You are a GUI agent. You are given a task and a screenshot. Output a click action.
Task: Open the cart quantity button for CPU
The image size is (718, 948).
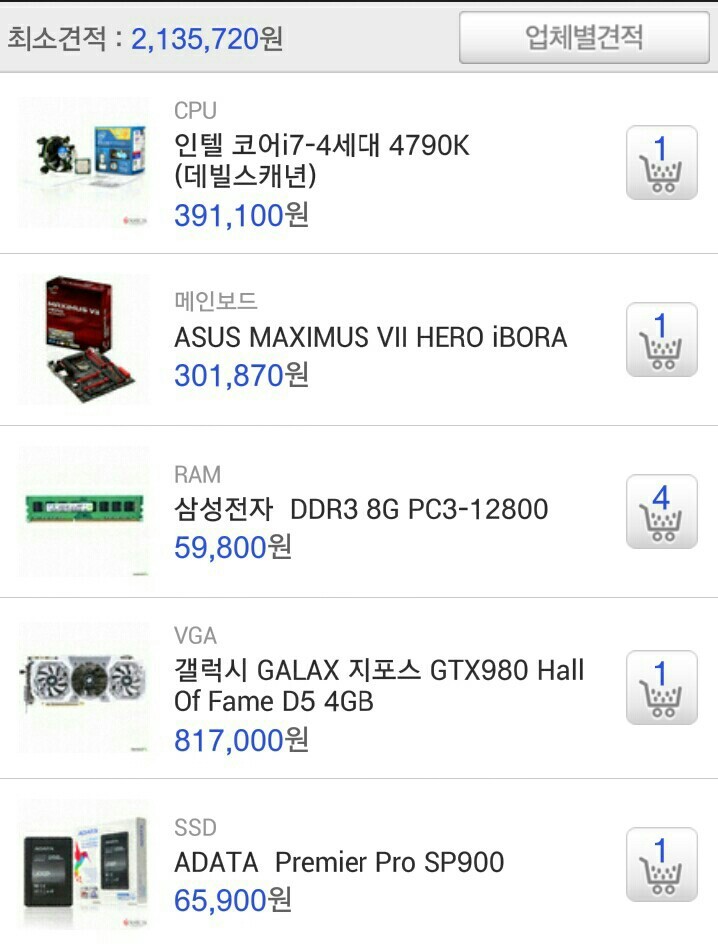(x=661, y=163)
